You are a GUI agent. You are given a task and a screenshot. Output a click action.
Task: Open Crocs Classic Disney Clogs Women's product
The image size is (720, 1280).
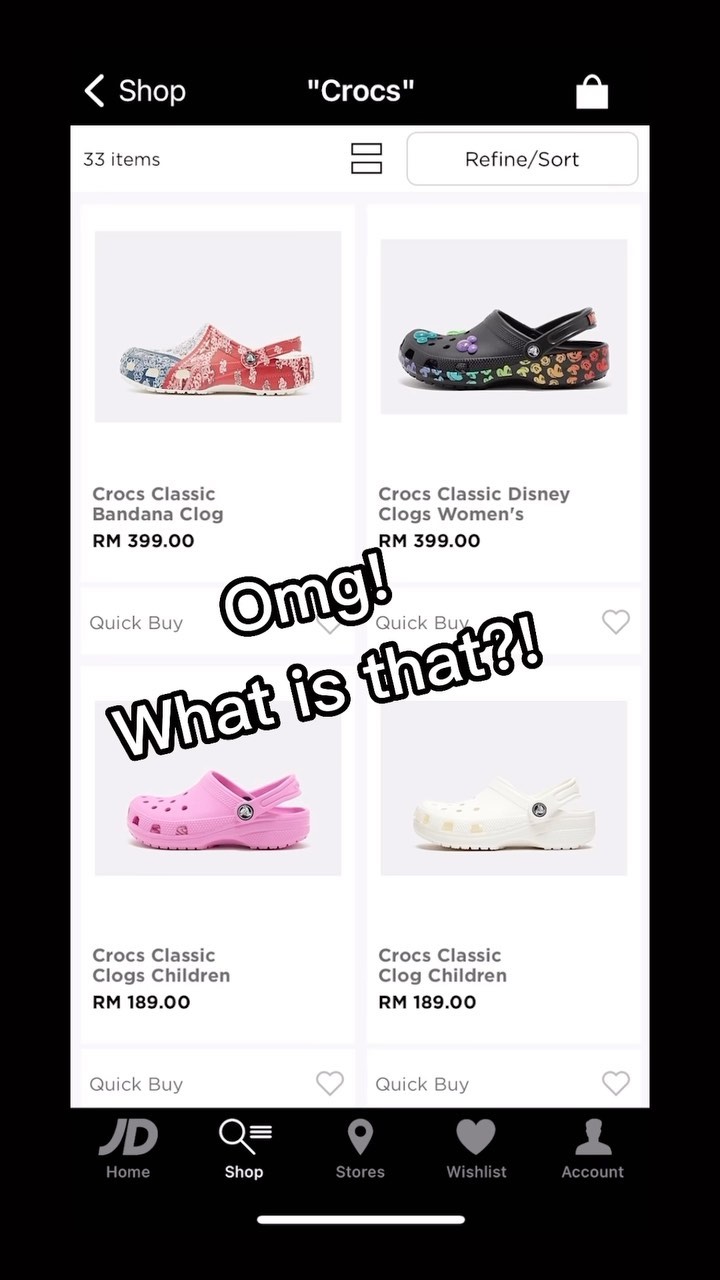click(x=504, y=327)
